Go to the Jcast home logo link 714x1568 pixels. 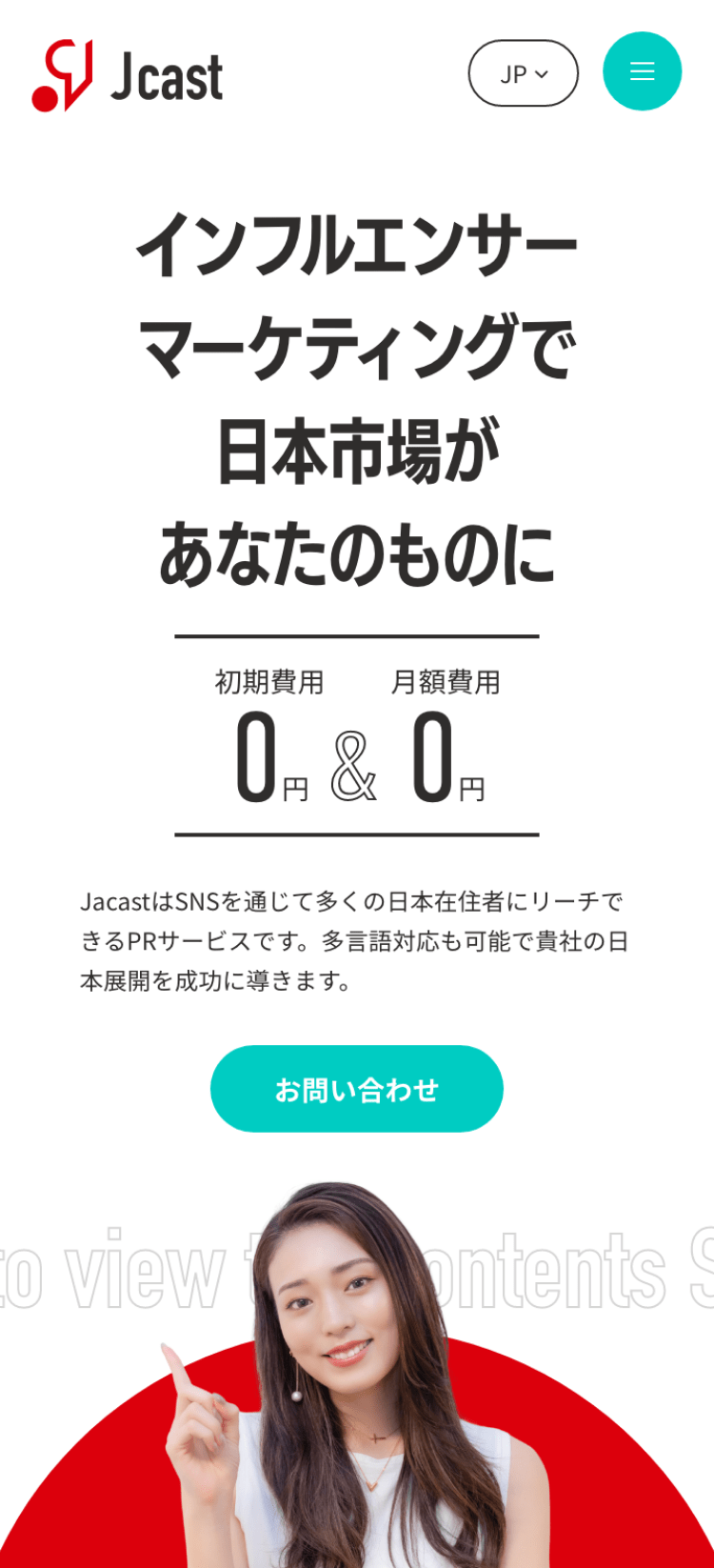coord(128,75)
